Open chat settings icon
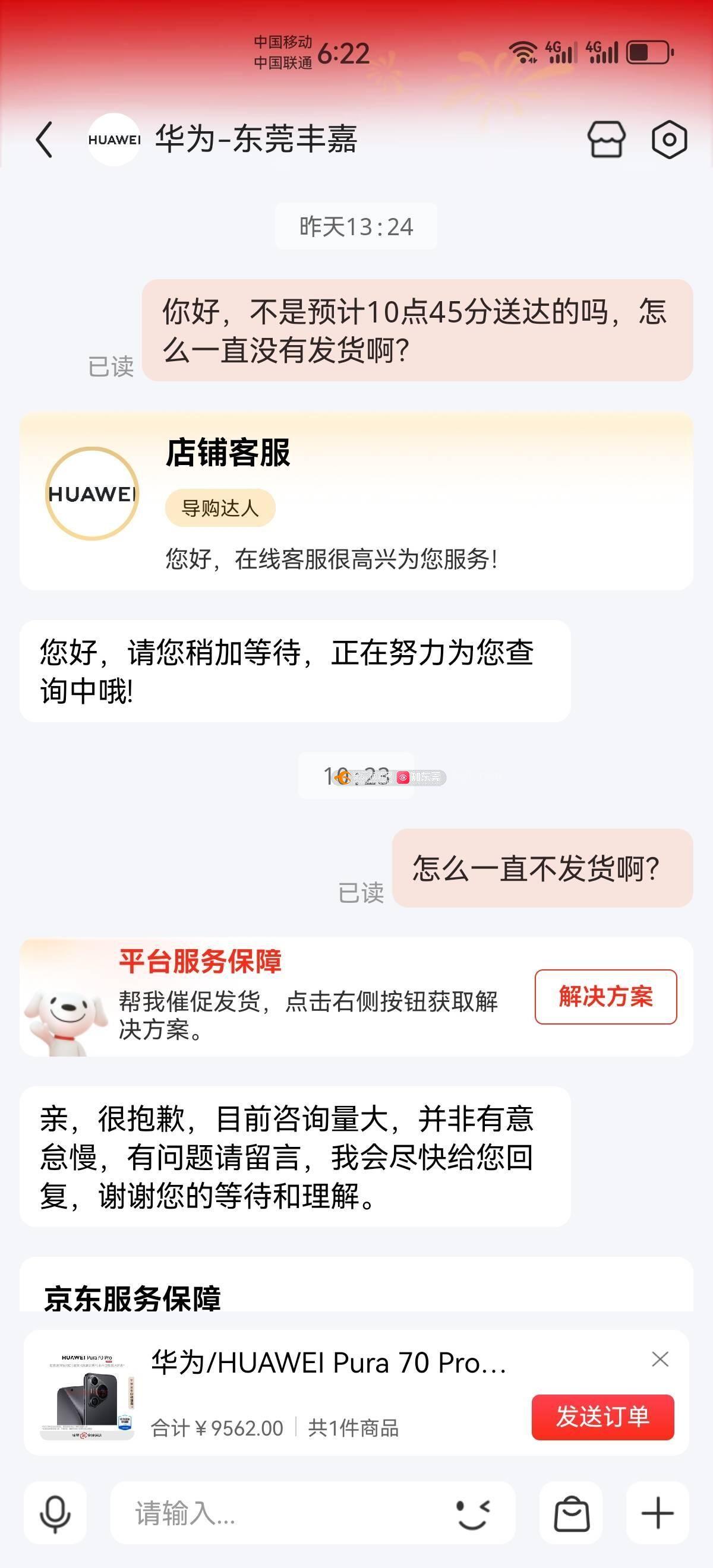 668,140
